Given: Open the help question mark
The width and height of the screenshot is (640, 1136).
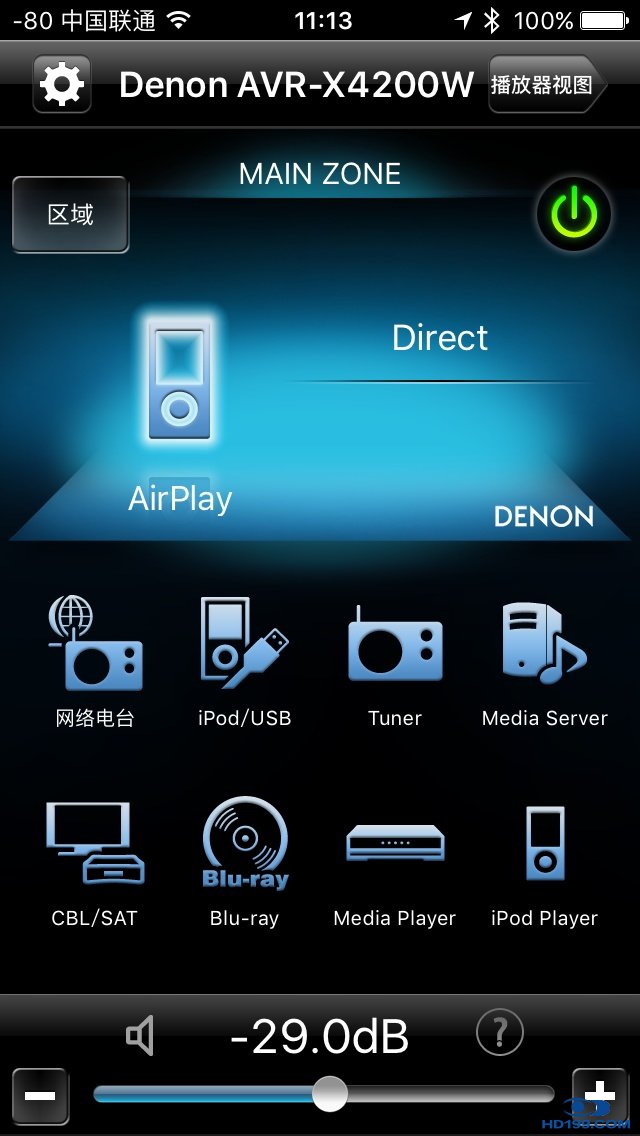Looking at the screenshot, I should coord(500,1033).
